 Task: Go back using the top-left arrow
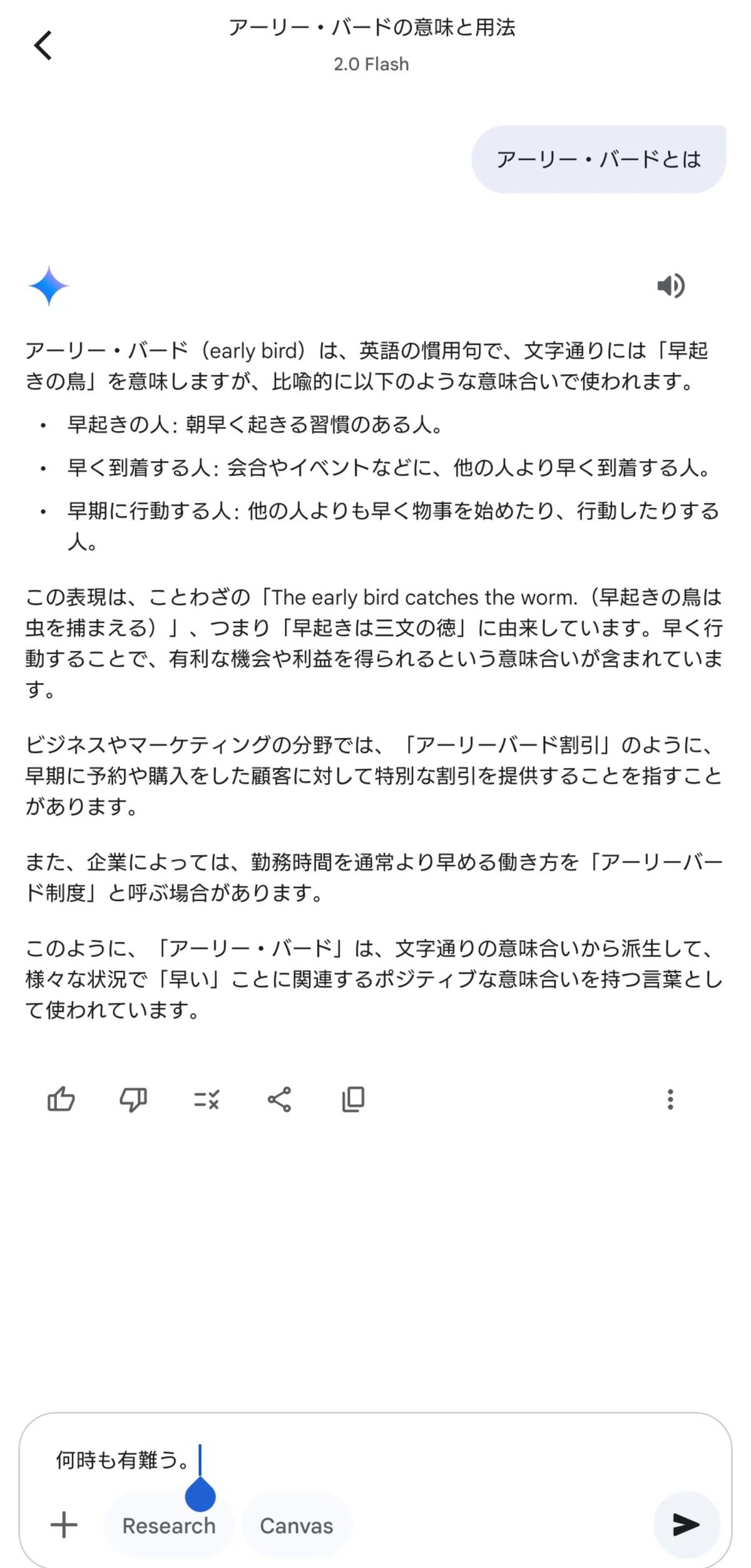click(x=43, y=46)
